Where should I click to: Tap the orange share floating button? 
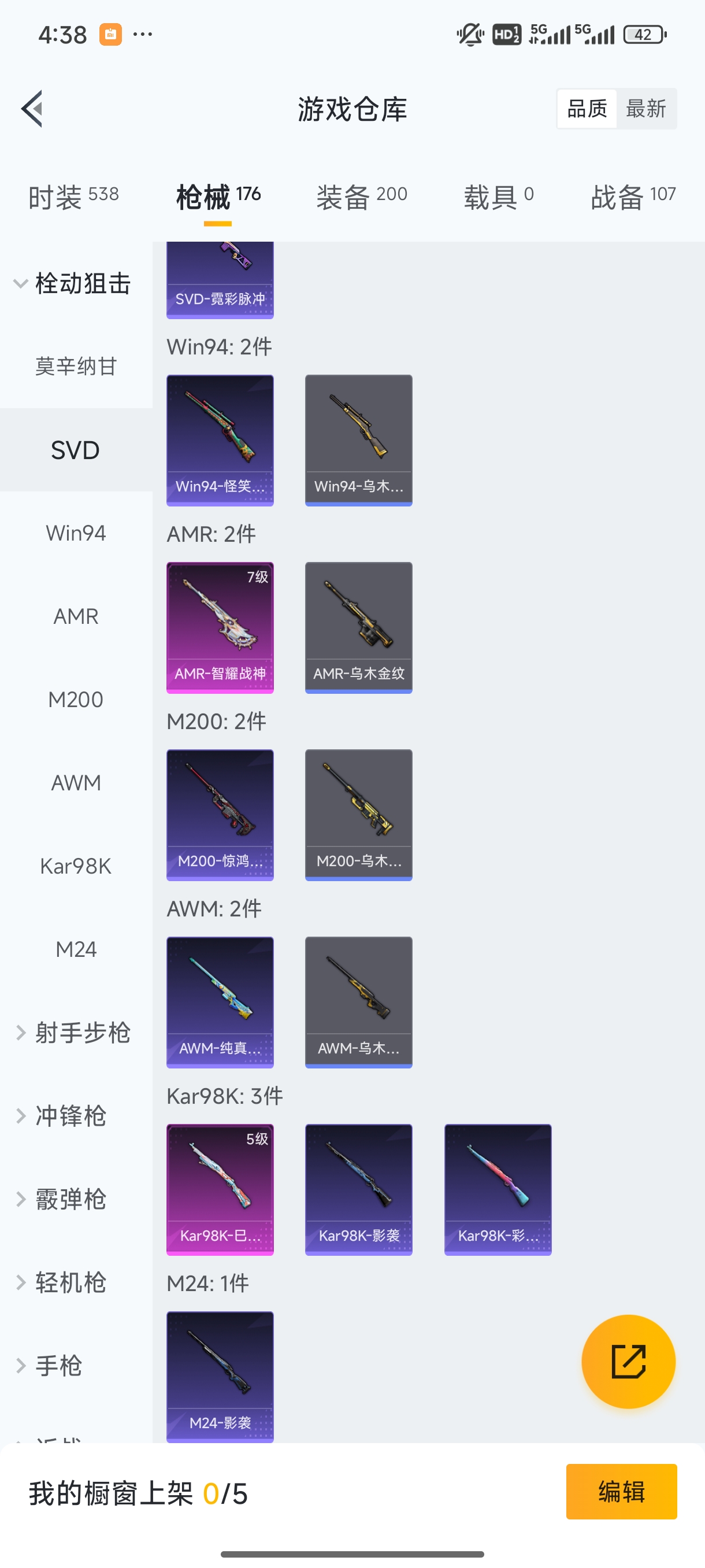tap(628, 1361)
